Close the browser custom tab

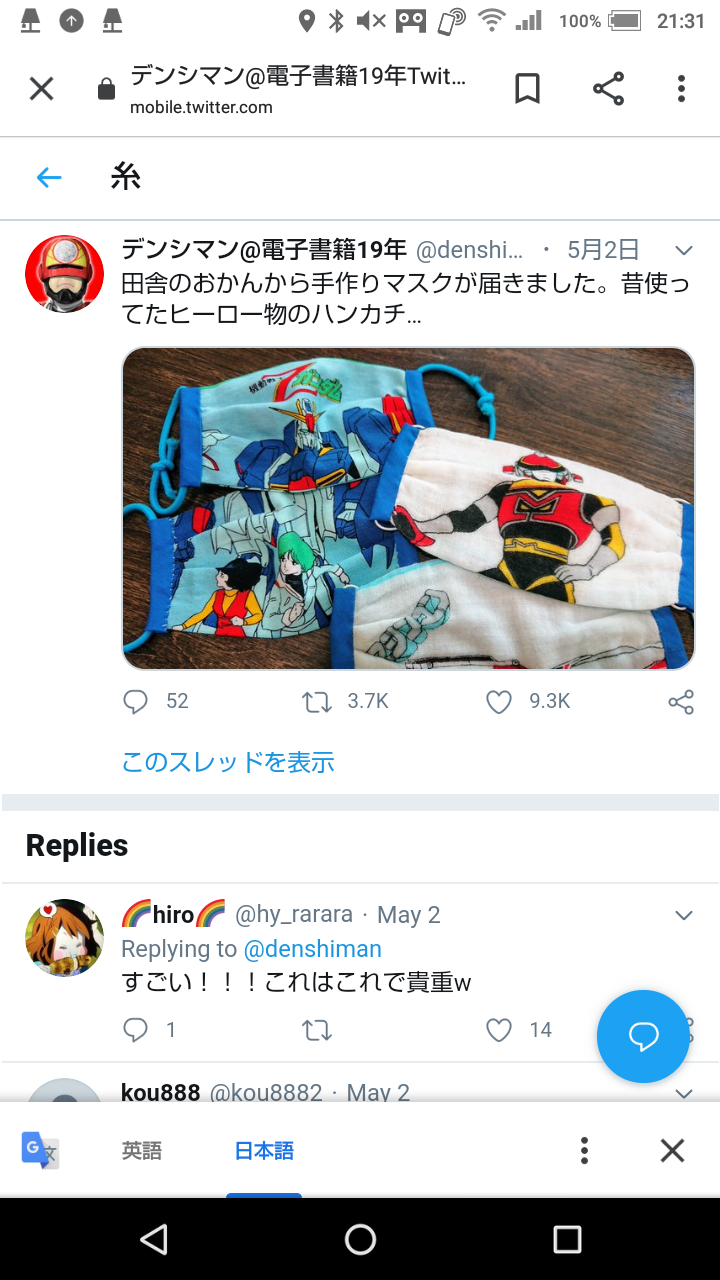click(41, 89)
